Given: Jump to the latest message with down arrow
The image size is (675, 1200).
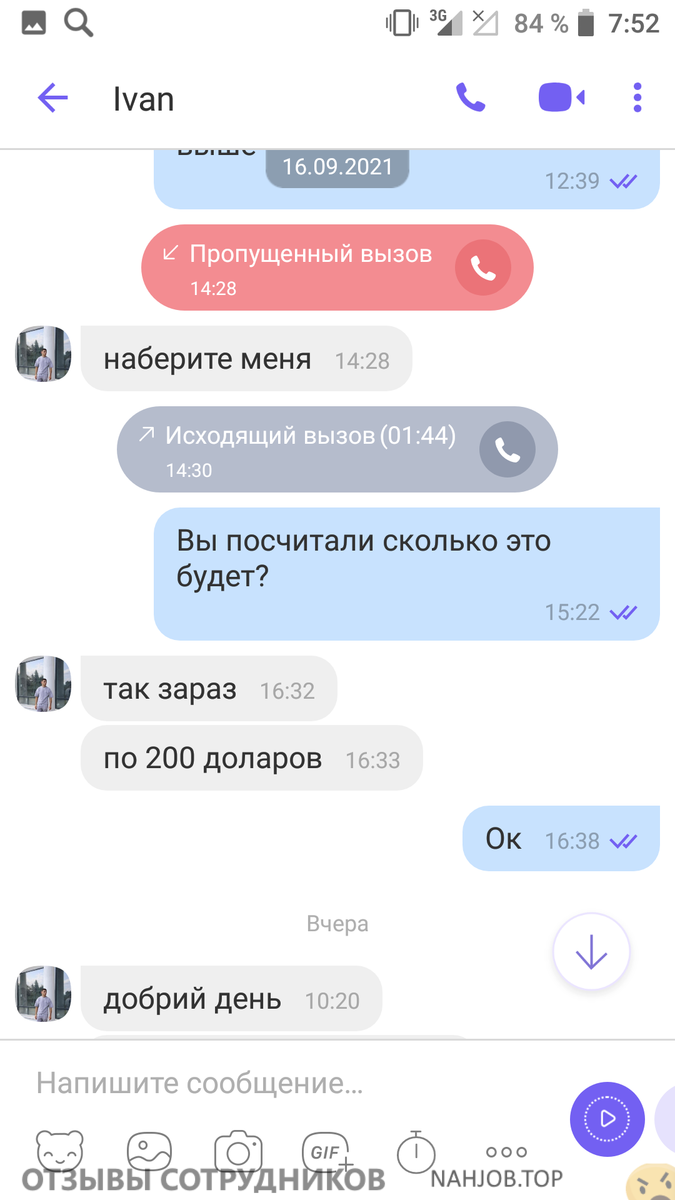Looking at the screenshot, I should click(x=591, y=952).
